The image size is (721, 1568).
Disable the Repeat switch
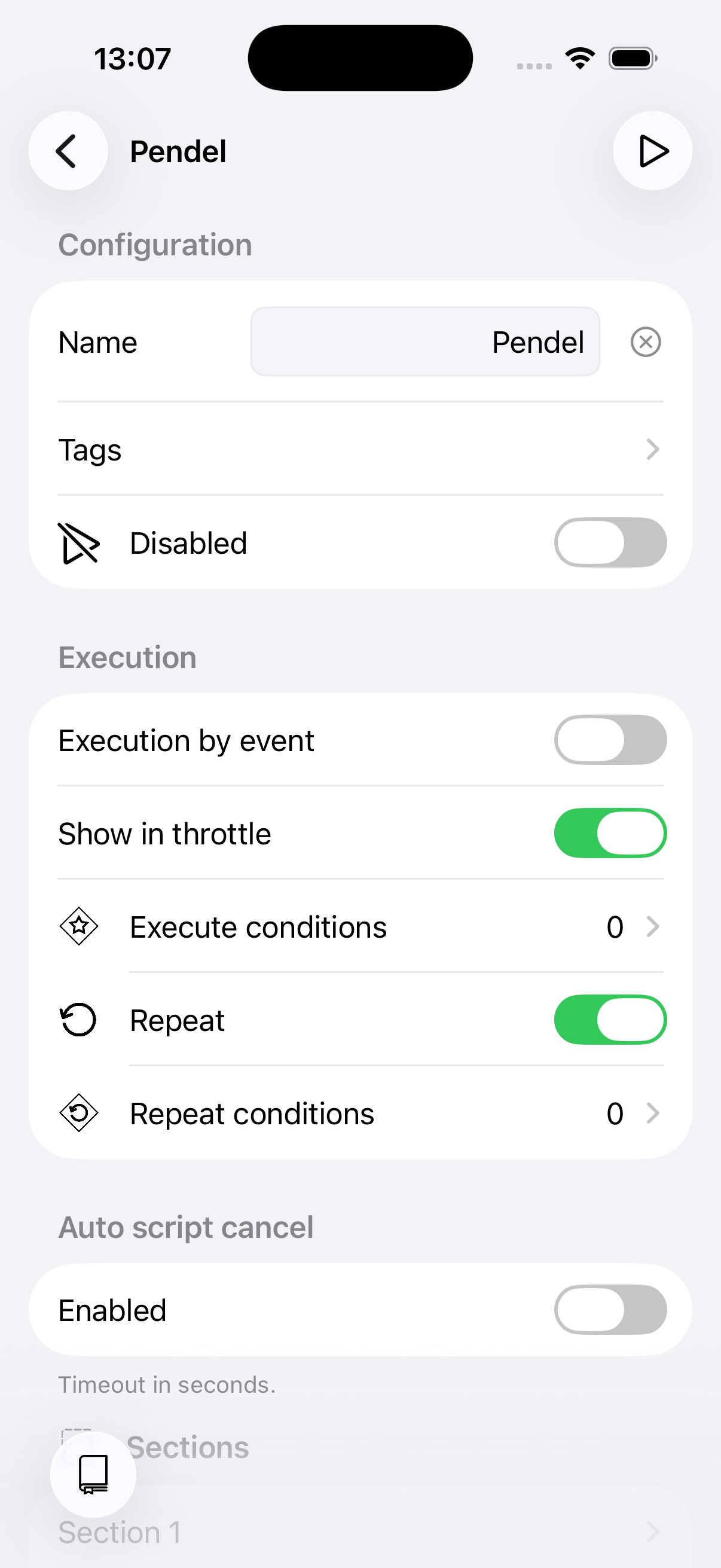tap(610, 1020)
